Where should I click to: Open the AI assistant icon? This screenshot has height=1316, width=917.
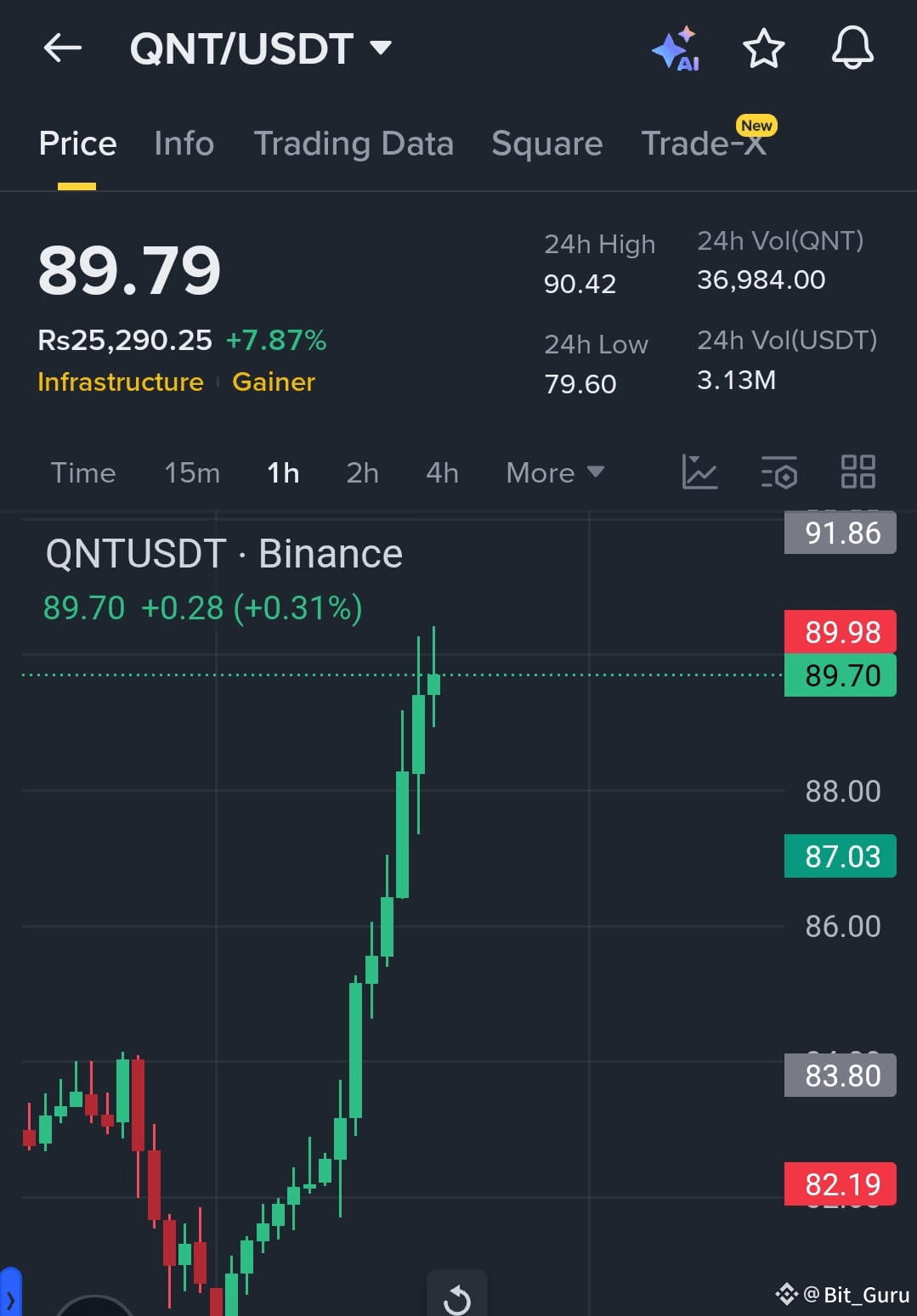click(x=676, y=49)
